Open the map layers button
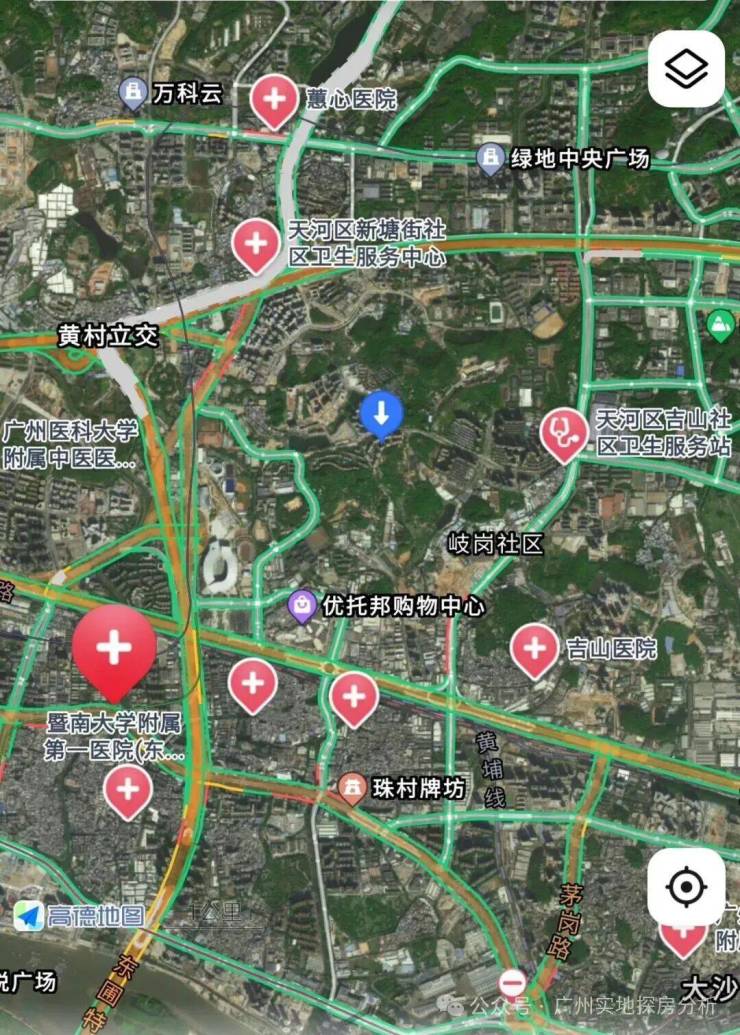This screenshot has width=740, height=1035. click(686, 69)
